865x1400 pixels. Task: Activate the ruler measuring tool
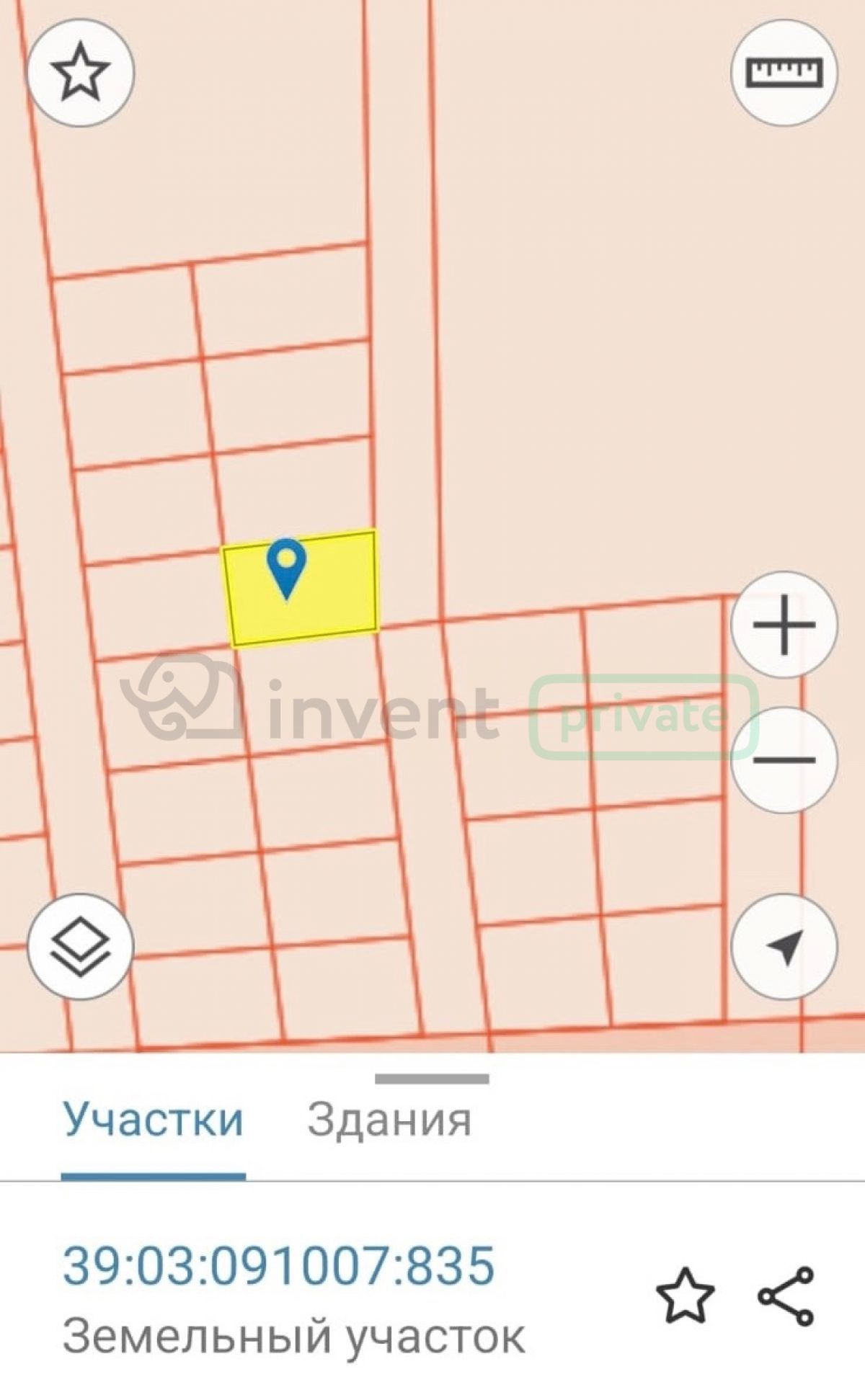point(784,73)
